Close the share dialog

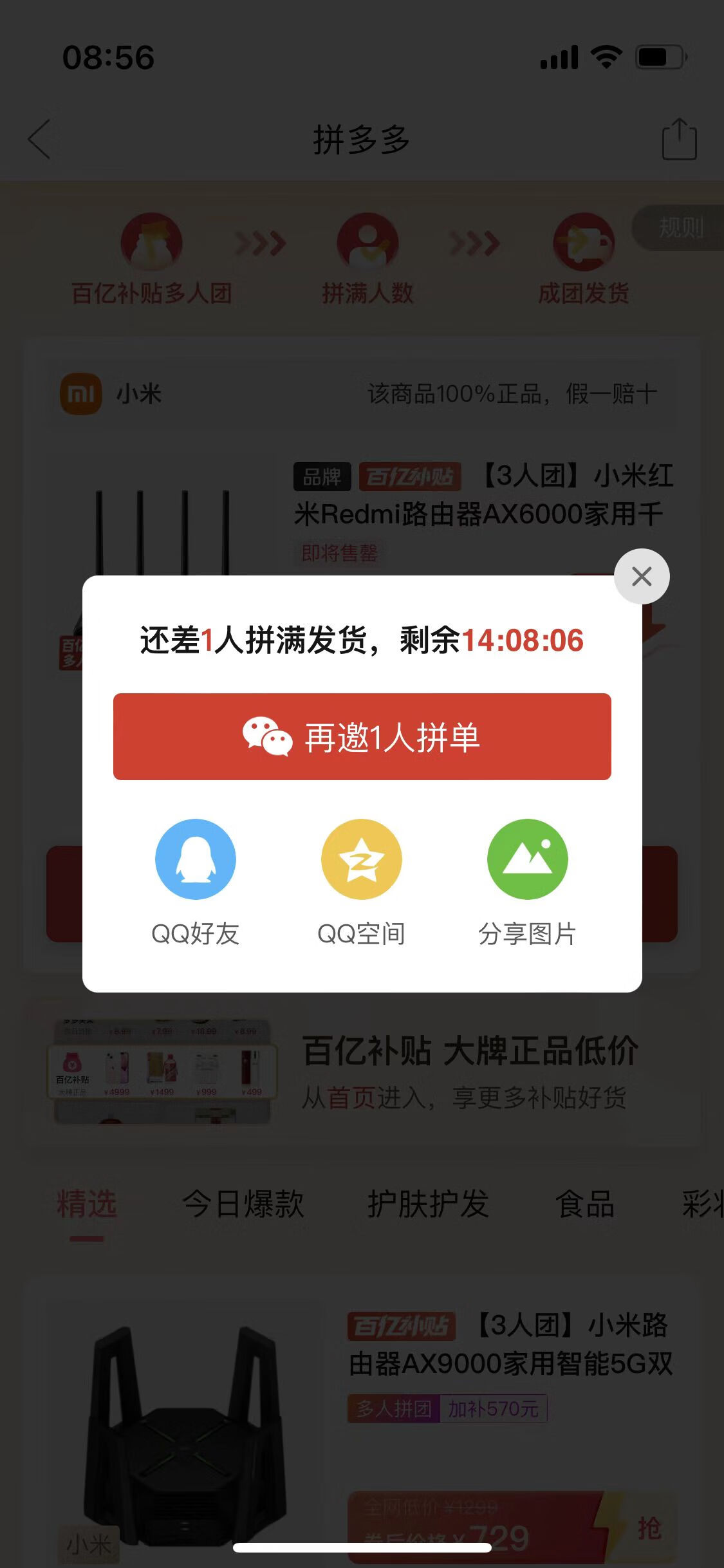tap(642, 576)
